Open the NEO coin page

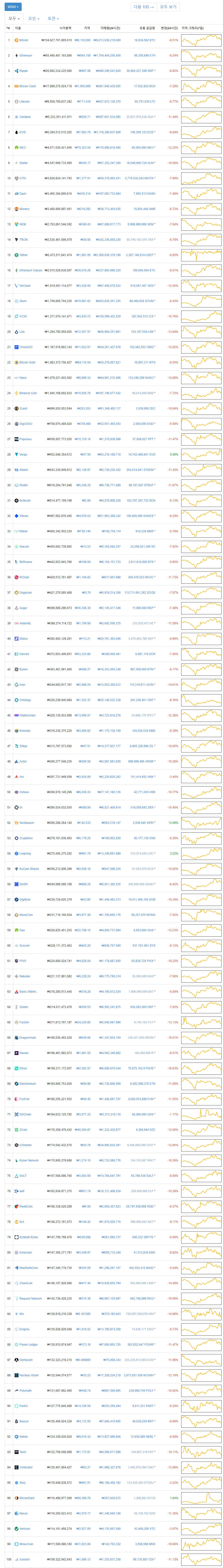point(22,147)
